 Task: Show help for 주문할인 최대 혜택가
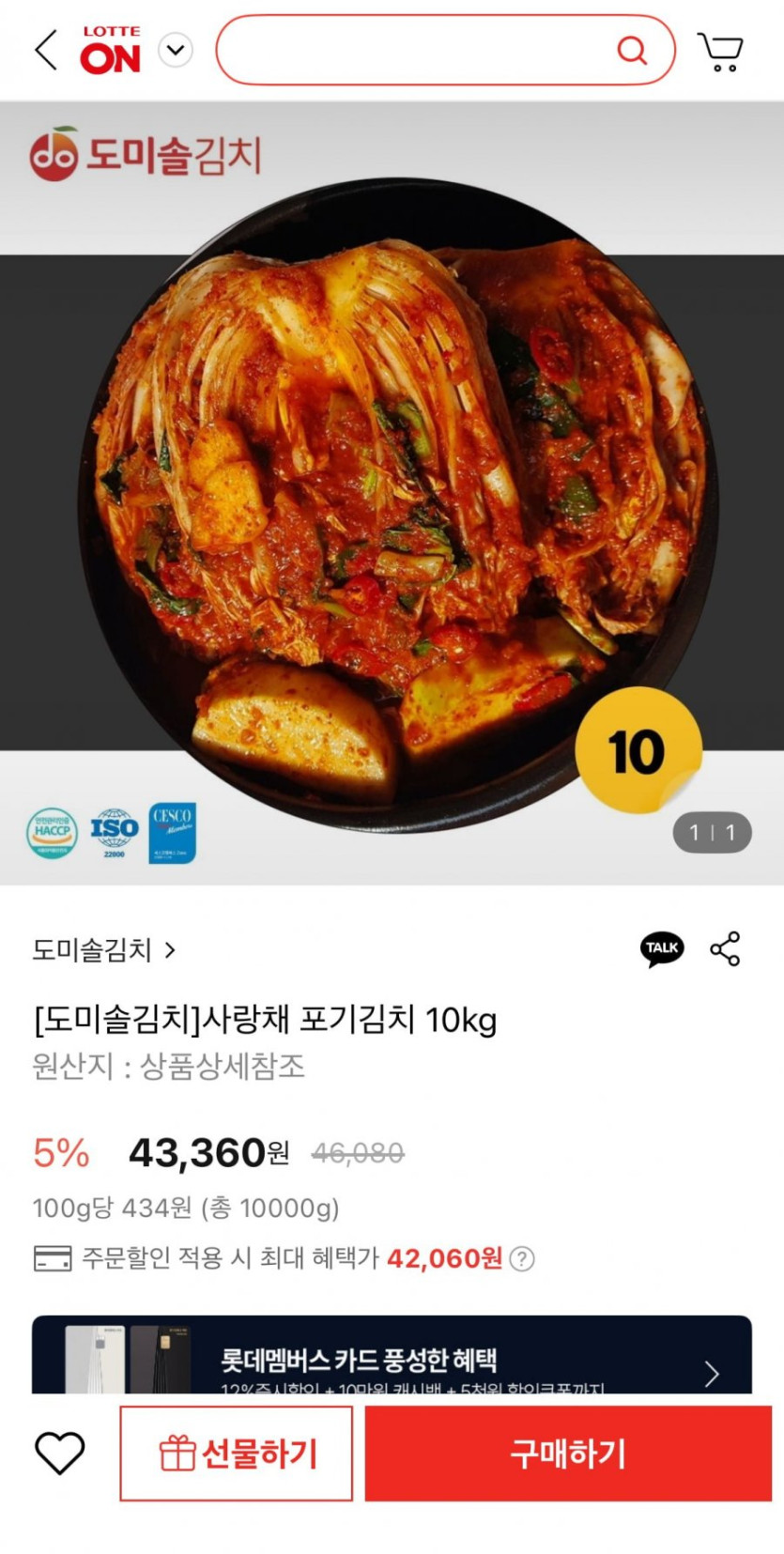522,1258
